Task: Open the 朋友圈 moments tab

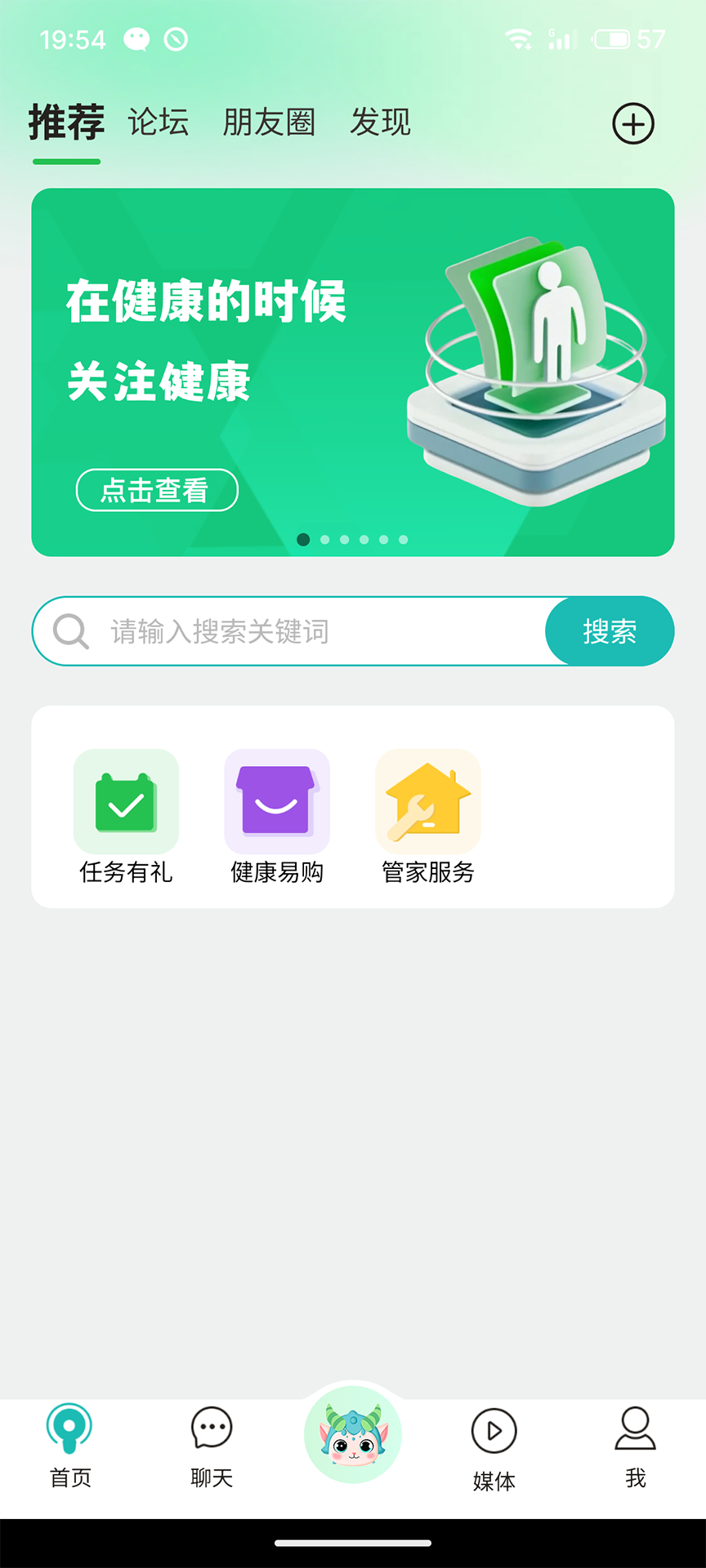Action: (270, 122)
